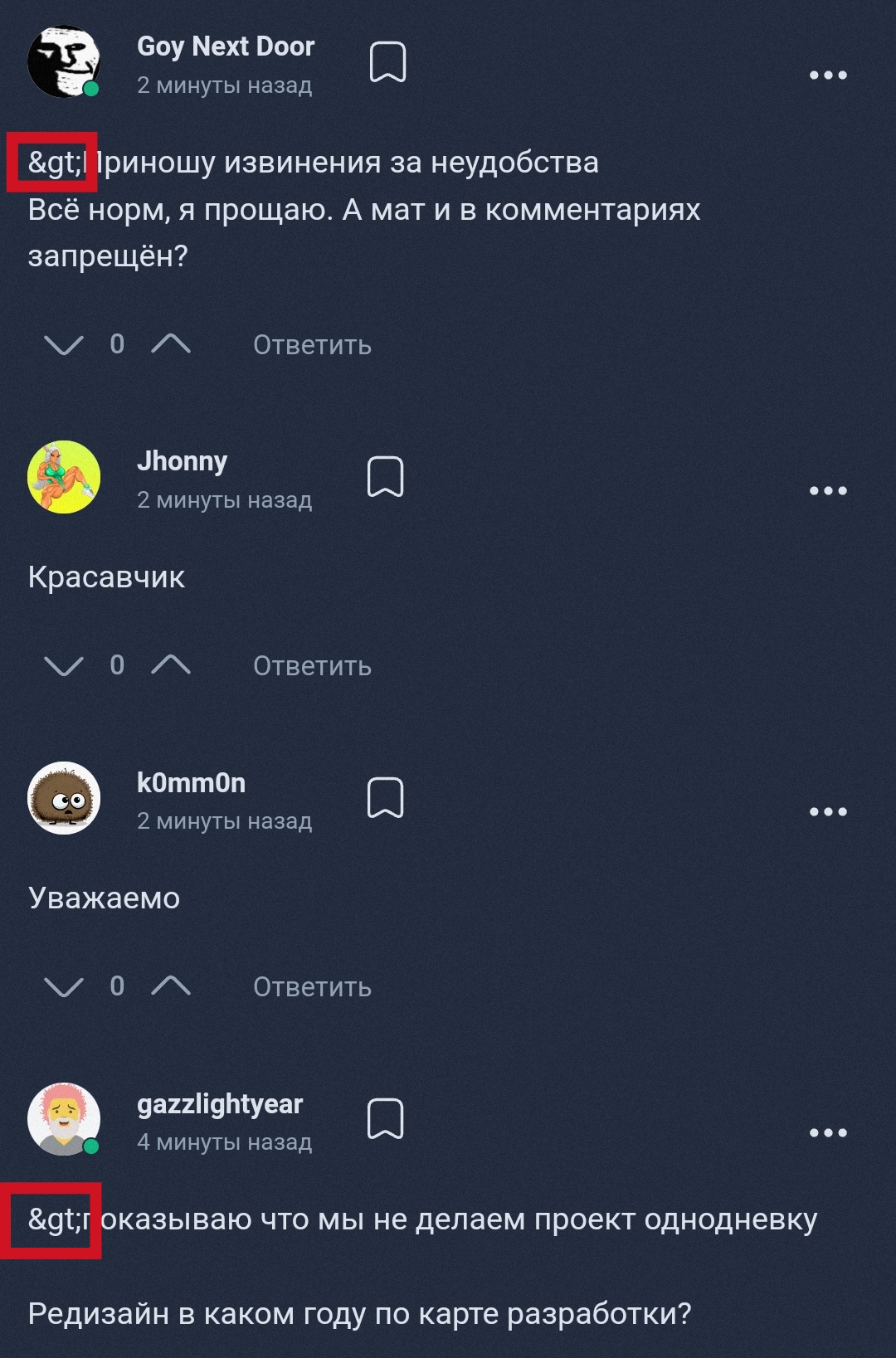Upvote k0mm0n's "Уважаемо" comment
The image size is (896, 1358).
click(x=171, y=986)
